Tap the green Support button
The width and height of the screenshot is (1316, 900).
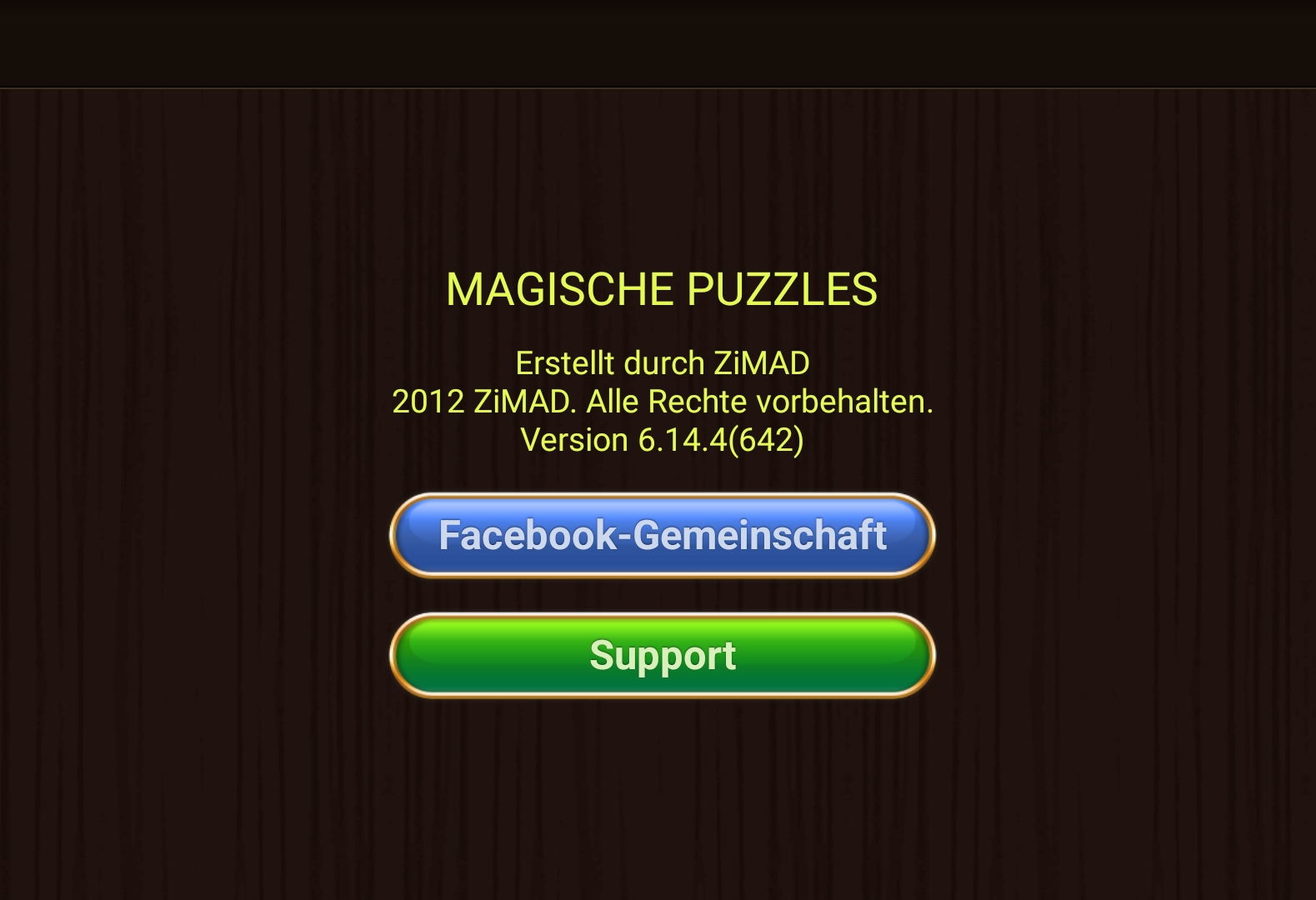point(662,655)
